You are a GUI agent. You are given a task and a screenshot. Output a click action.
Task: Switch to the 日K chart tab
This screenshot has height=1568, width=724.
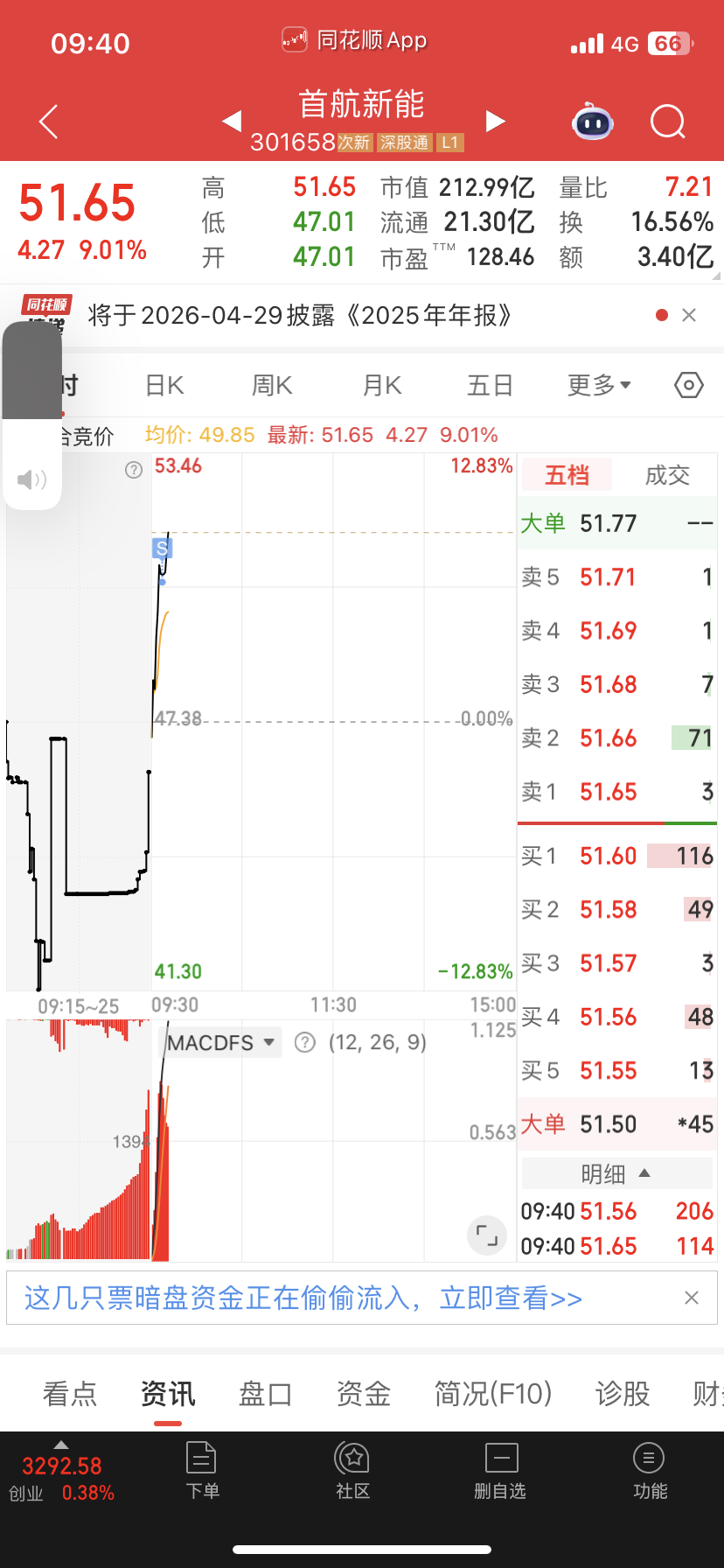(164, 385)
